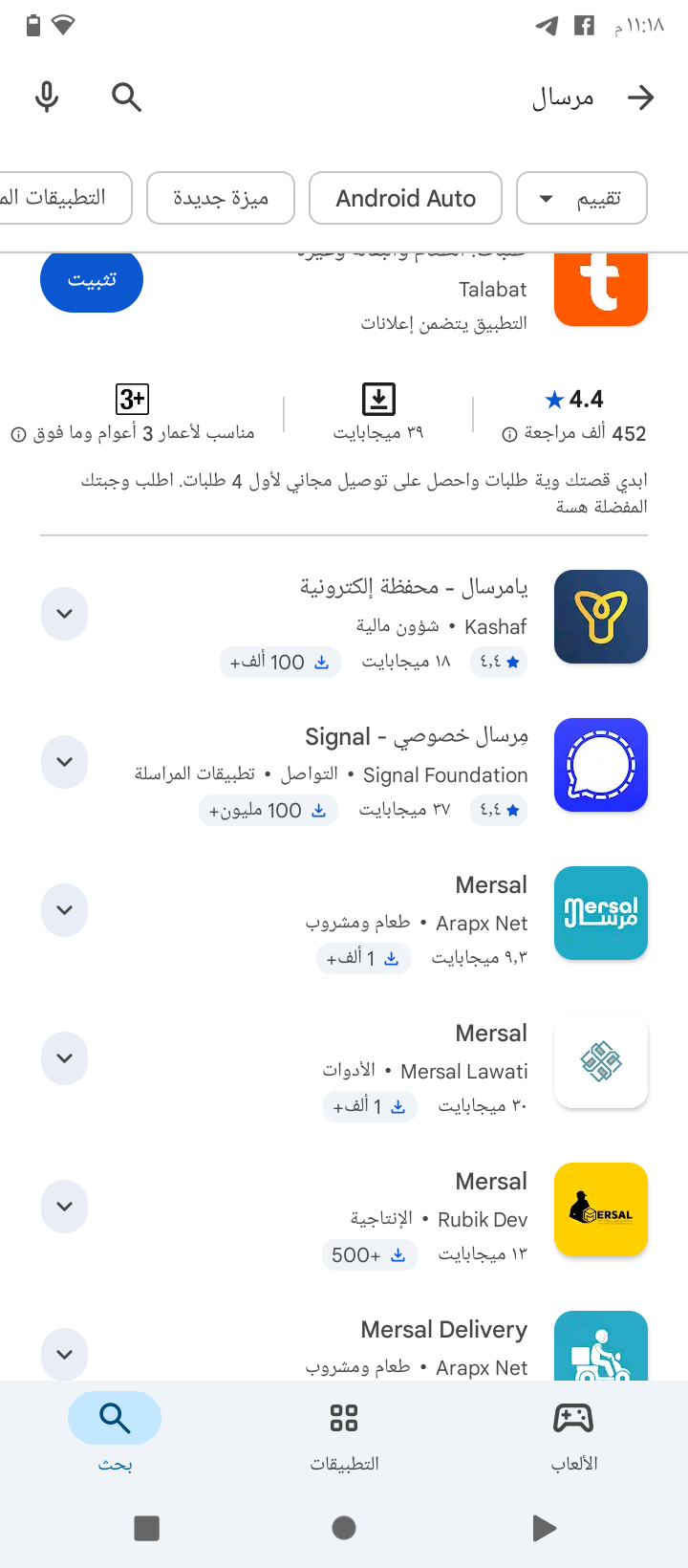688x1568 pixels.
Task: Expand details for Mersal Delivery
Action: coord(65,1354)
